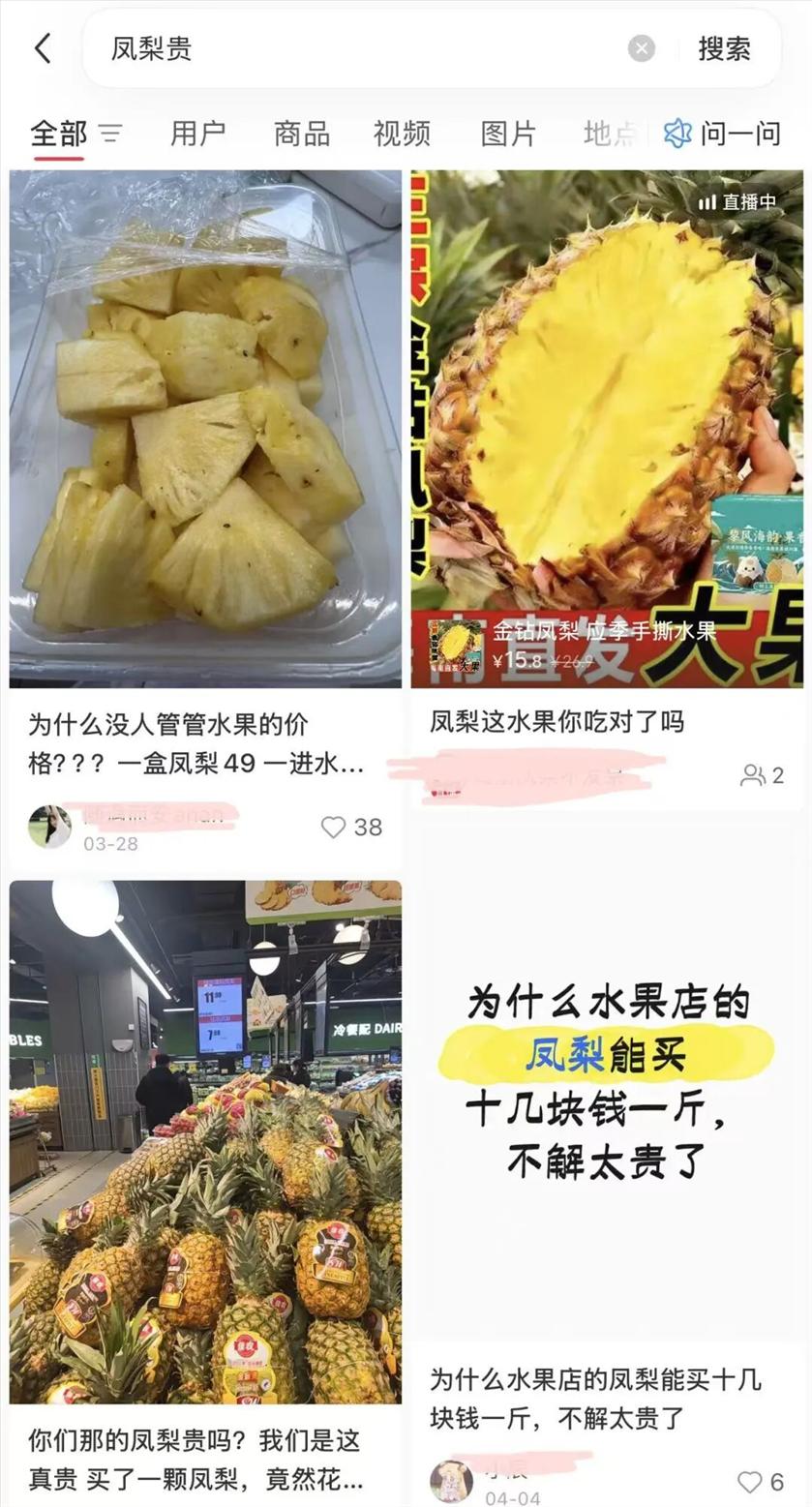This screenshot has width=812, height=1507.
Task: Like the post with 38 likes
Action: [x=351, y=827]
